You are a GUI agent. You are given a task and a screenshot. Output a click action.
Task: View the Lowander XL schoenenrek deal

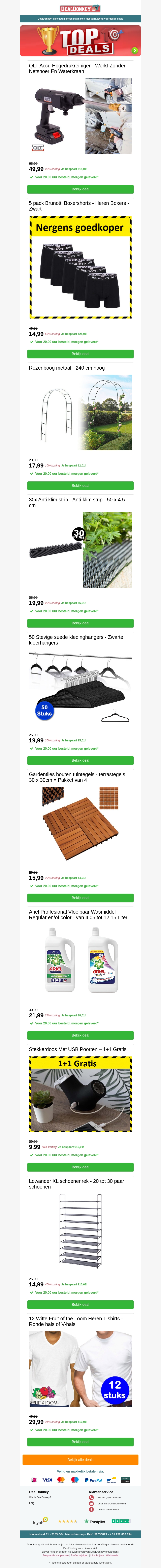pyautogui.click(x=80, y=1304)
